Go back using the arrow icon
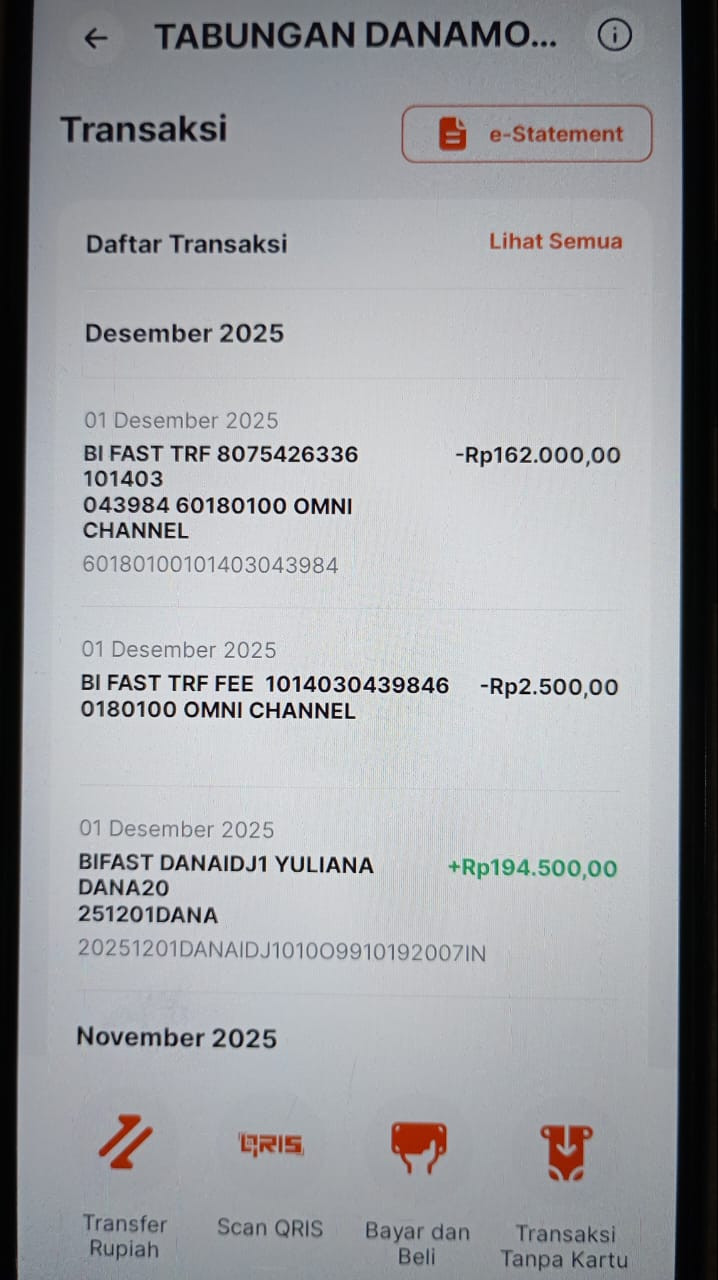 (x=95, y=38)
